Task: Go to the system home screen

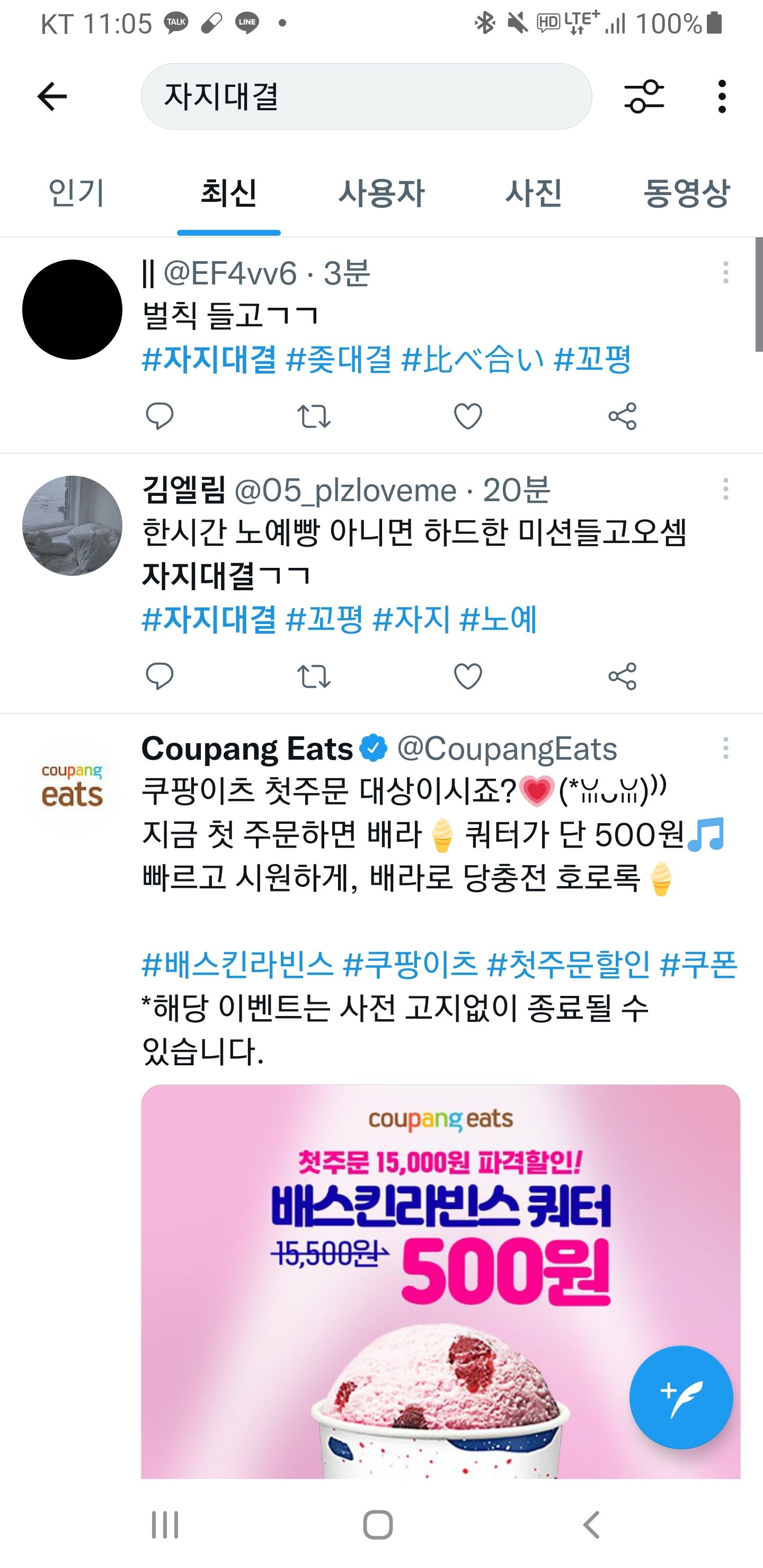Action: pyautogui.click(x=378, y=1525)
